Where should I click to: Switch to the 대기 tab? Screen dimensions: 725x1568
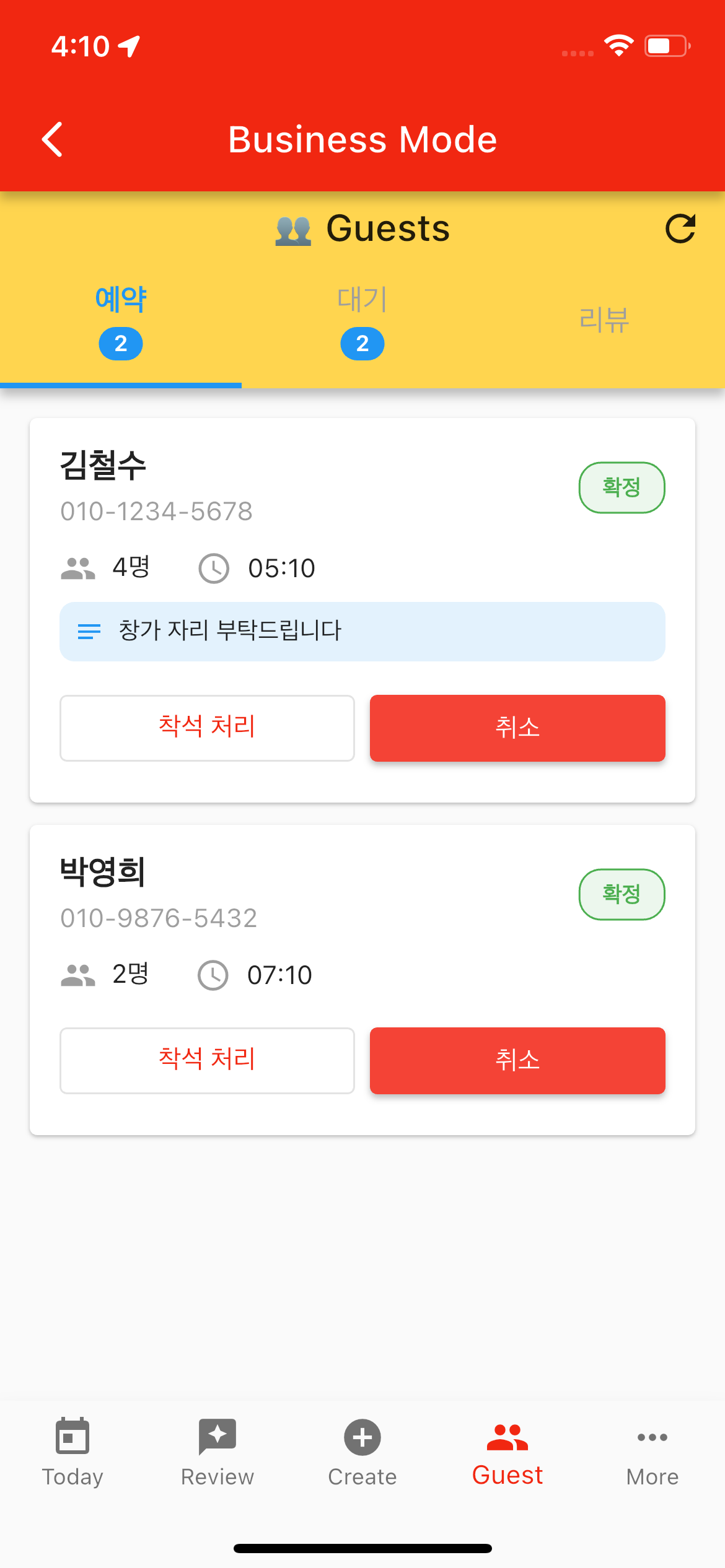click(362, 316)
